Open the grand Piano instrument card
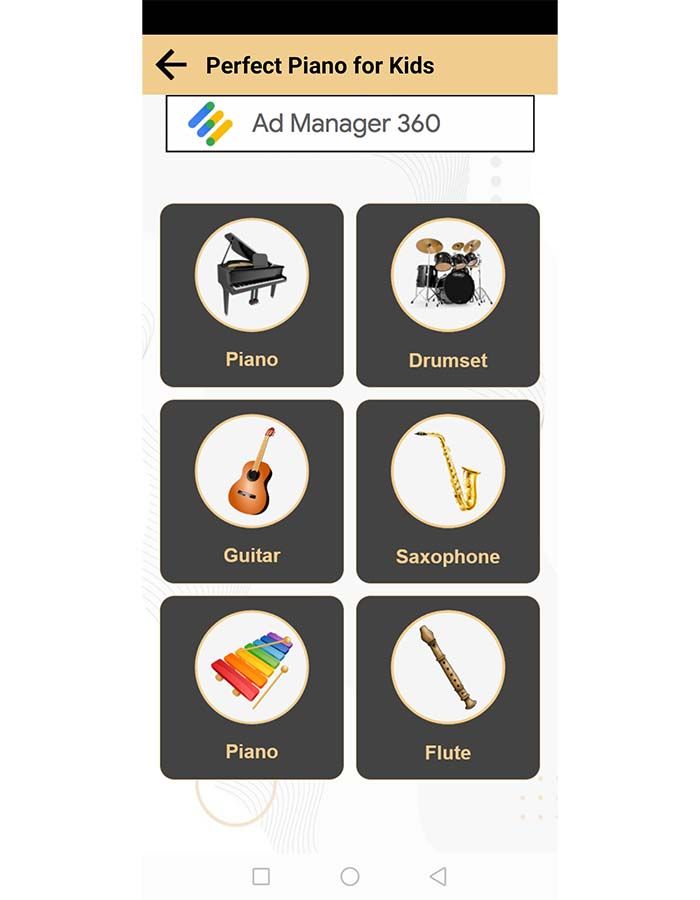The image size is (700, 900). pos(252,295)
